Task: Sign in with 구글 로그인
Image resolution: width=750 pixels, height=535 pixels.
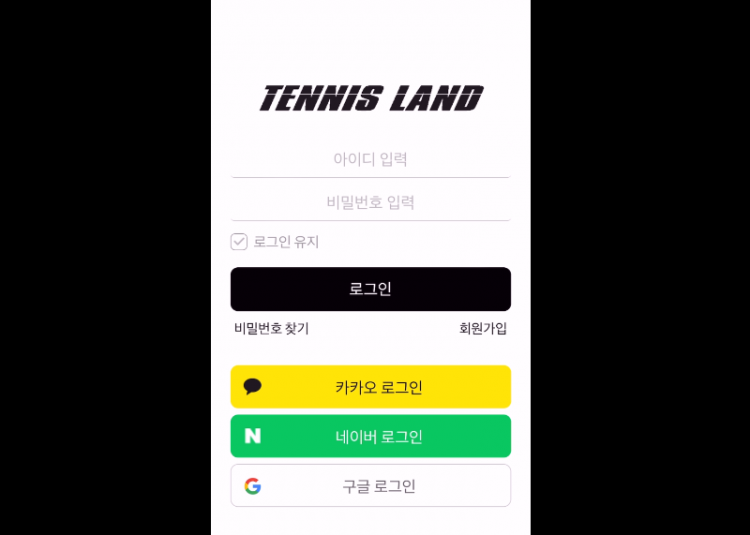Action: pos(370,486)
